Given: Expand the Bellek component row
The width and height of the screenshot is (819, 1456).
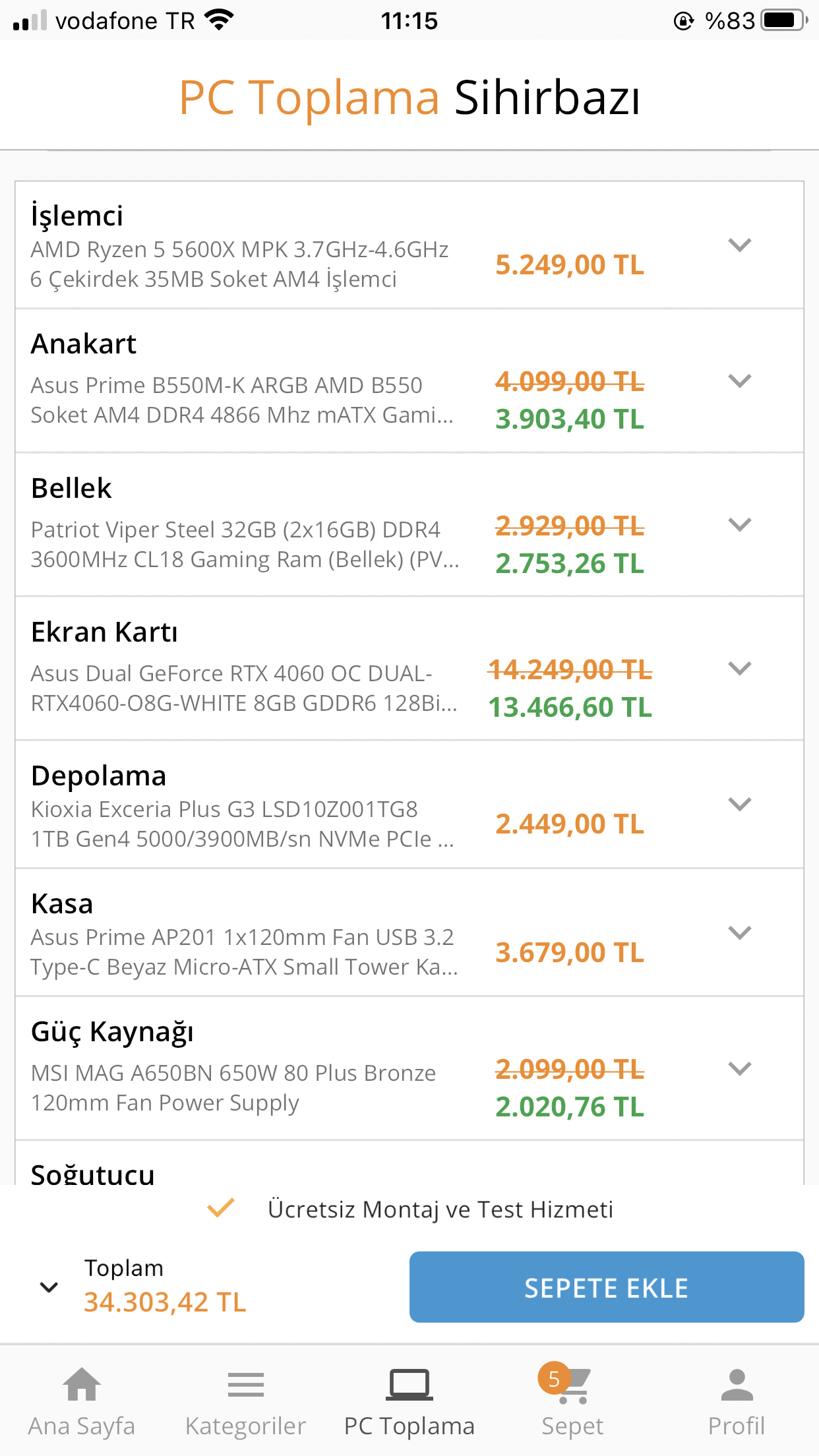Looking at the screenshot, I should [x=739, y=525].
